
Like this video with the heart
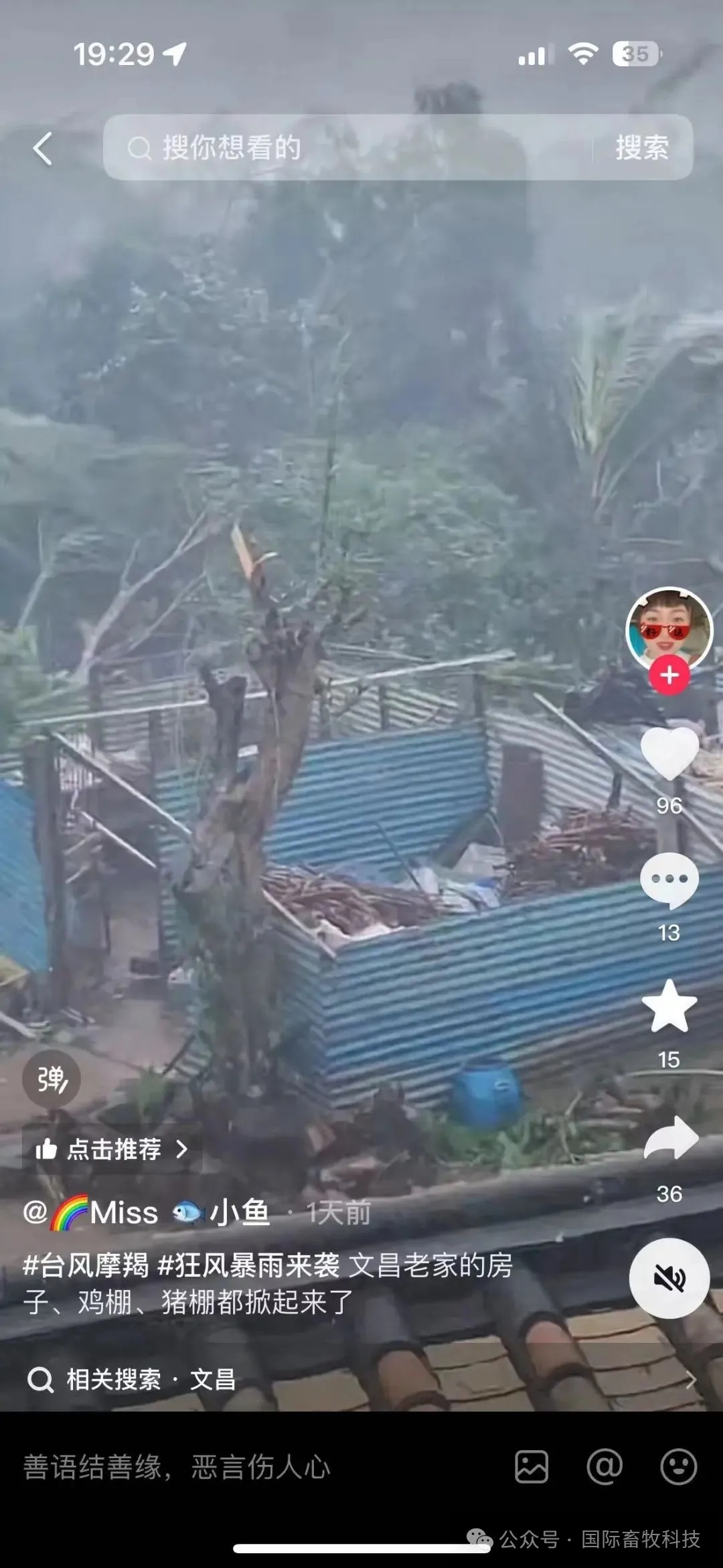coord(669,755)
